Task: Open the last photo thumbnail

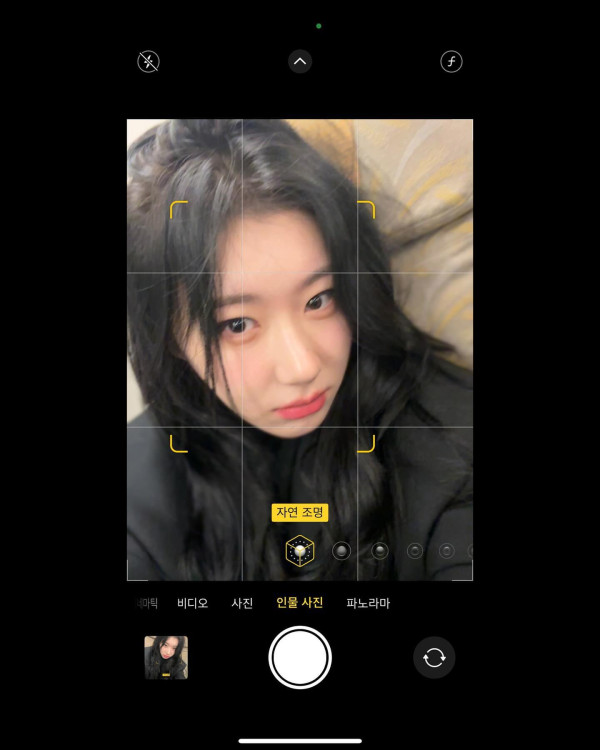Action: pyautogui.click(x=166, y=657)
